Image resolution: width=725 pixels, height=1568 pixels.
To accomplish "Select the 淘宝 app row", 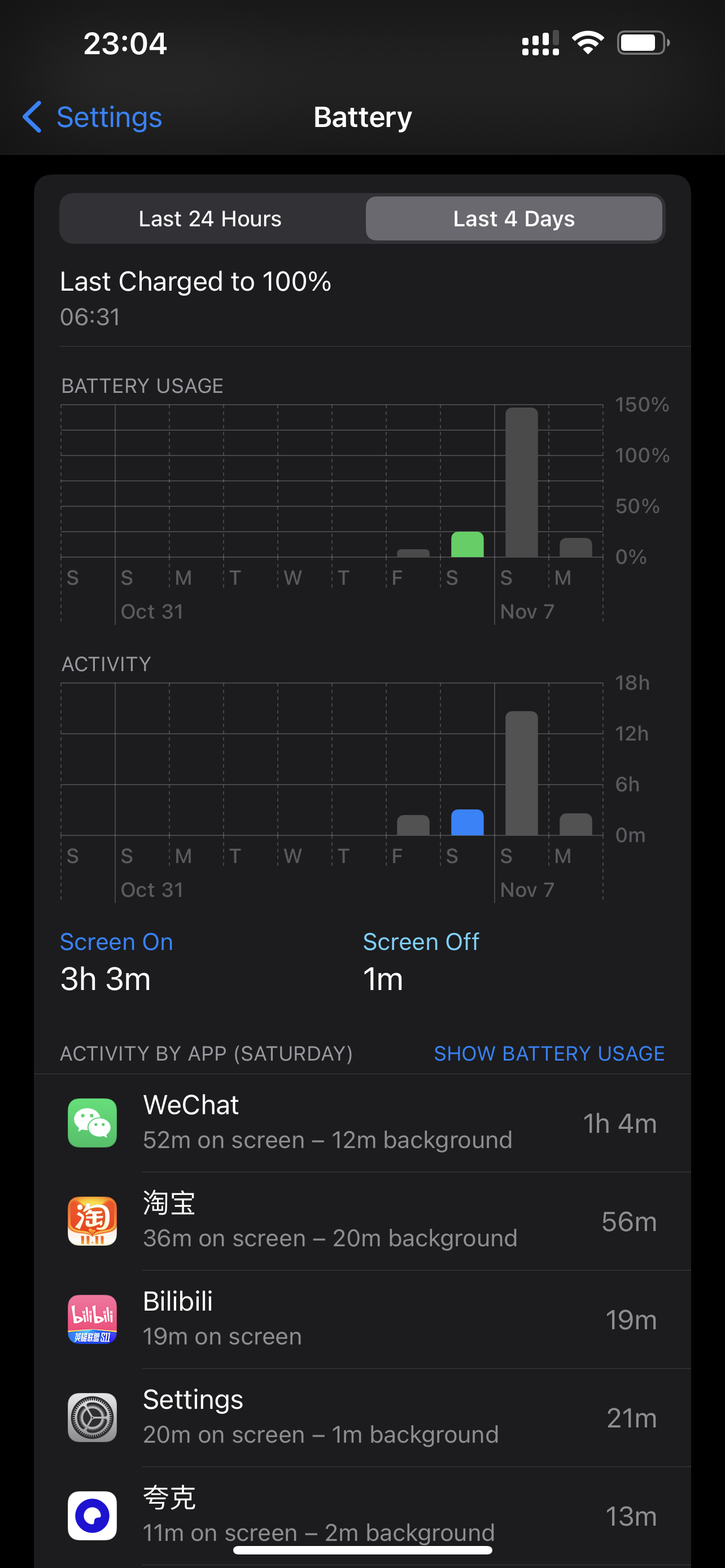I will (x=362, y=1220).
